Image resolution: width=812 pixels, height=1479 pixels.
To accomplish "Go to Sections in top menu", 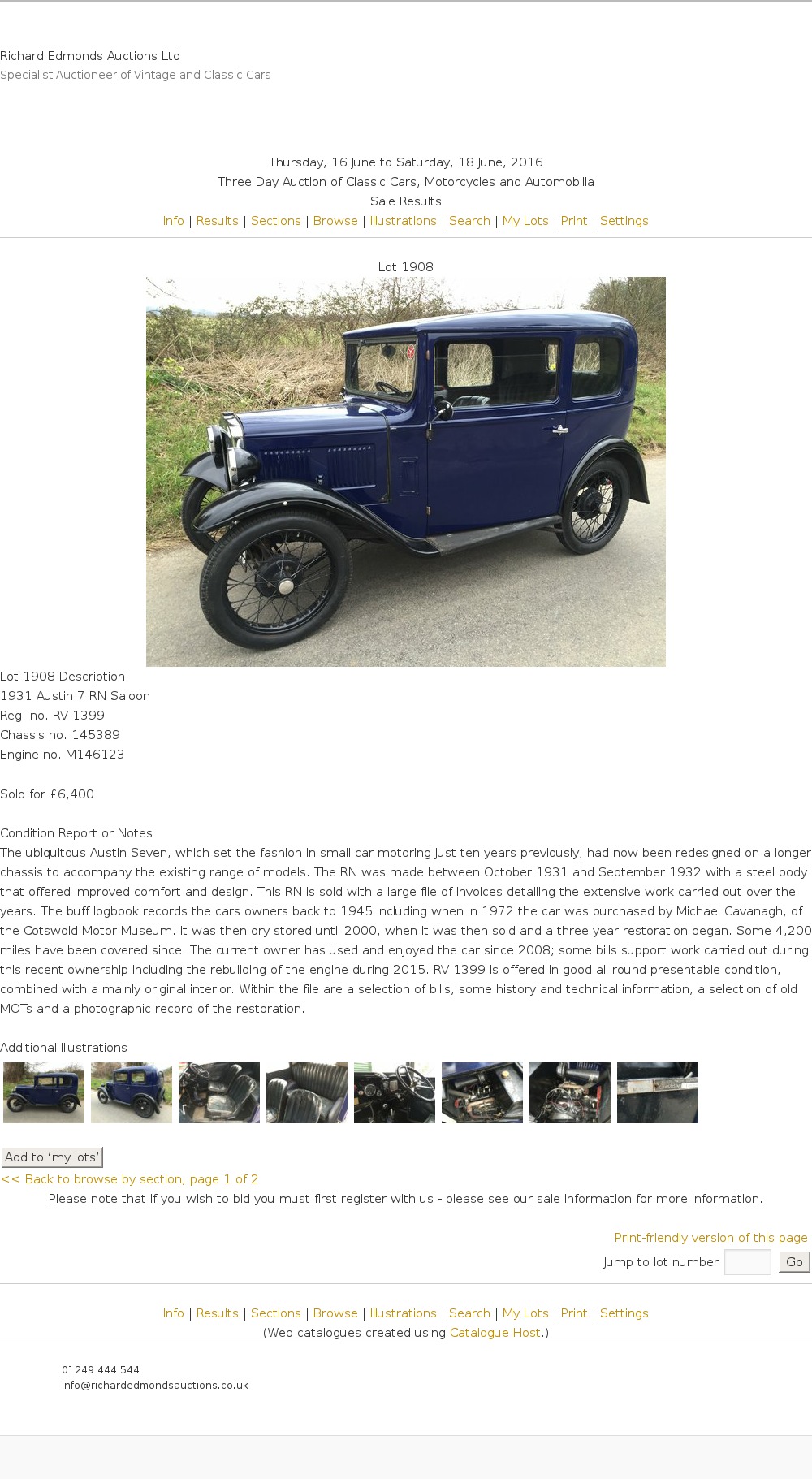I will 275,221.
